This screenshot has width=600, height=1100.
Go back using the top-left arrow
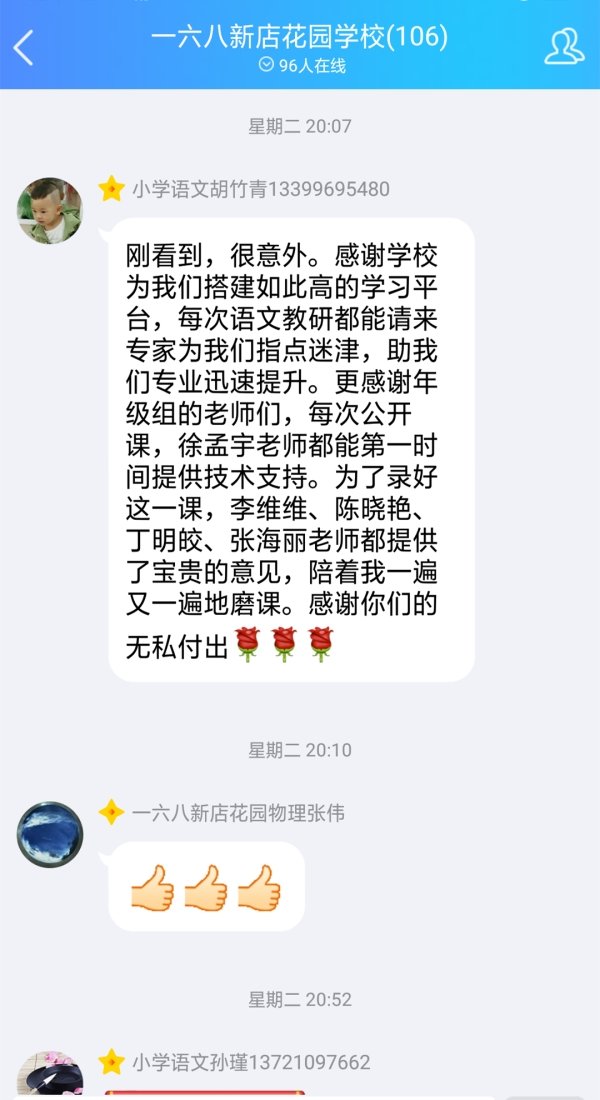(24, 47)
